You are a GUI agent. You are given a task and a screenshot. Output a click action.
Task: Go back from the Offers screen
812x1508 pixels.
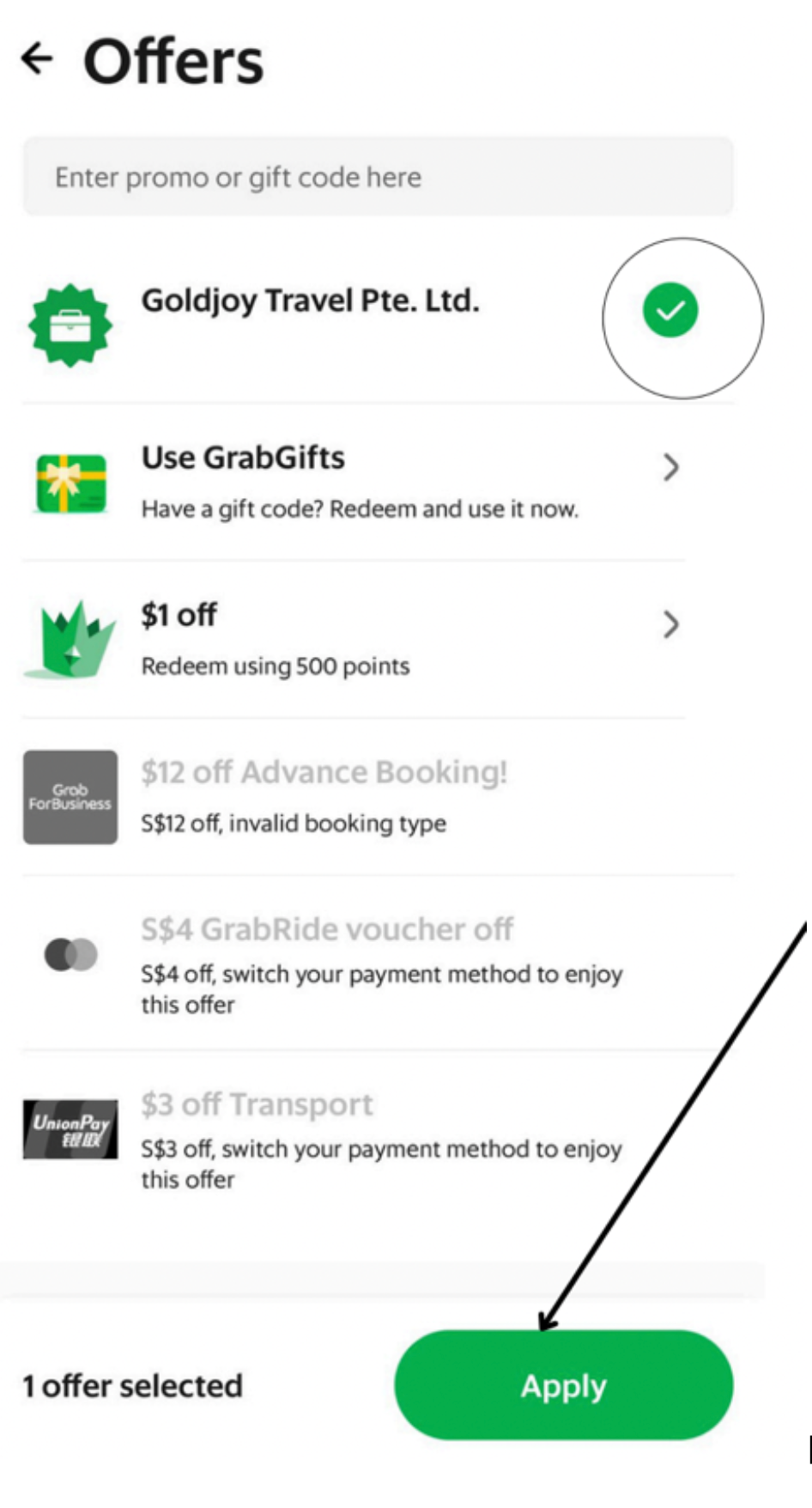click(38, 59)
